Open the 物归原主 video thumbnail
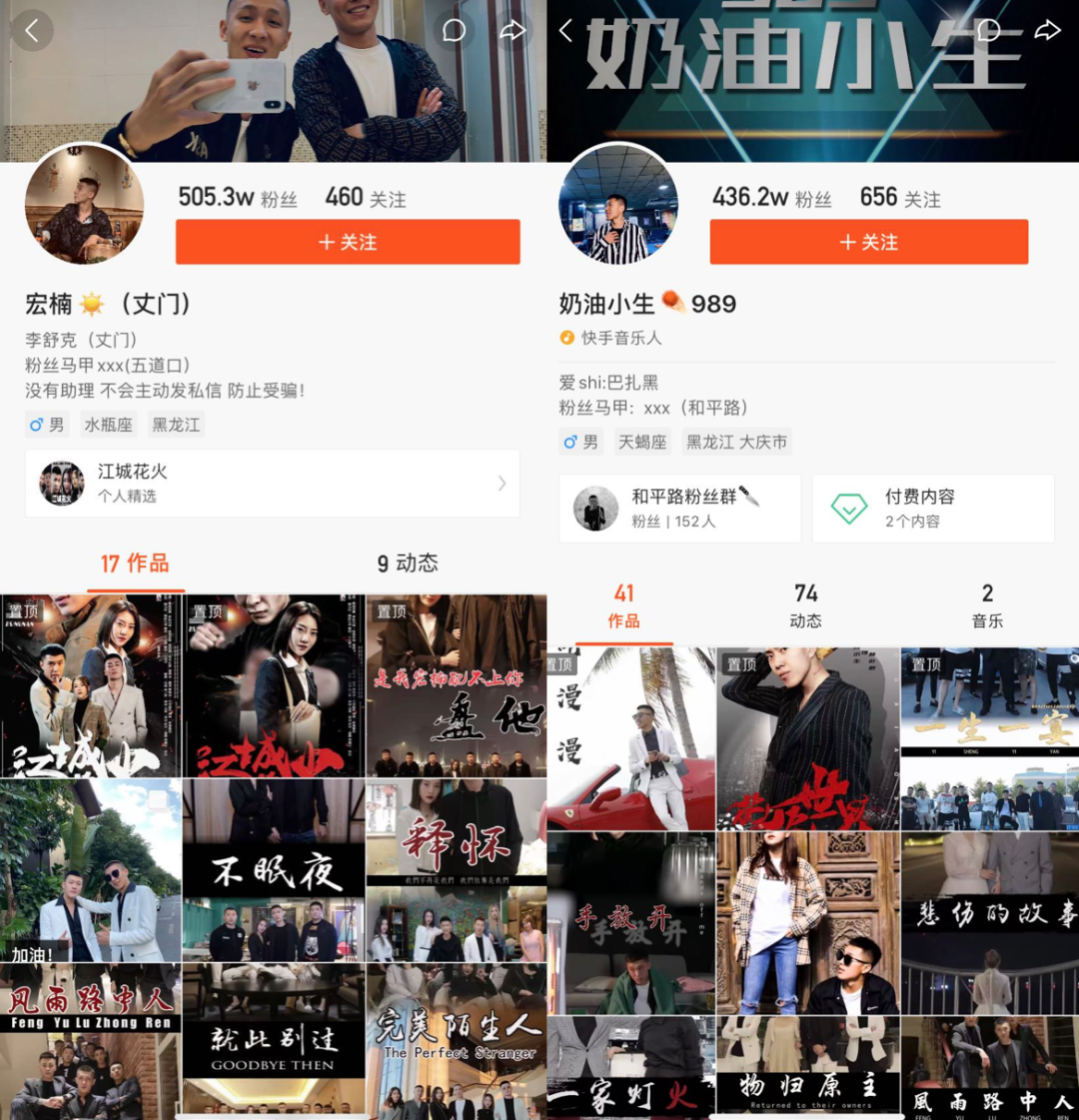Image resolution: width=1079 pixels, height=1120 pixels. click(807, 1067)
